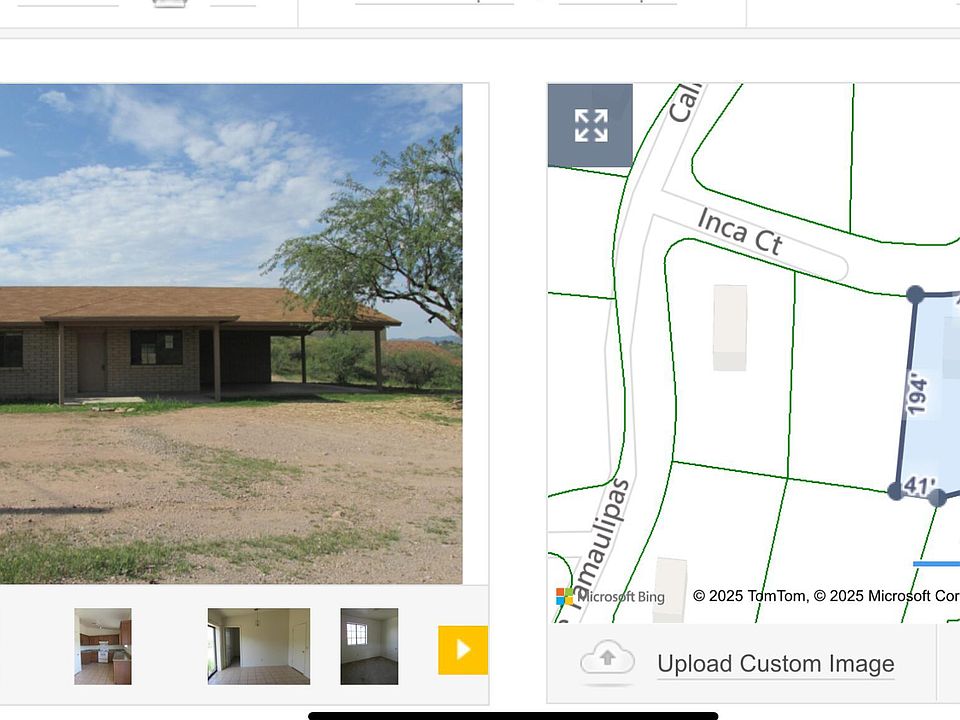Open the kitchen photo thumbnail
The image size is (960, 720).
(102, 646)
